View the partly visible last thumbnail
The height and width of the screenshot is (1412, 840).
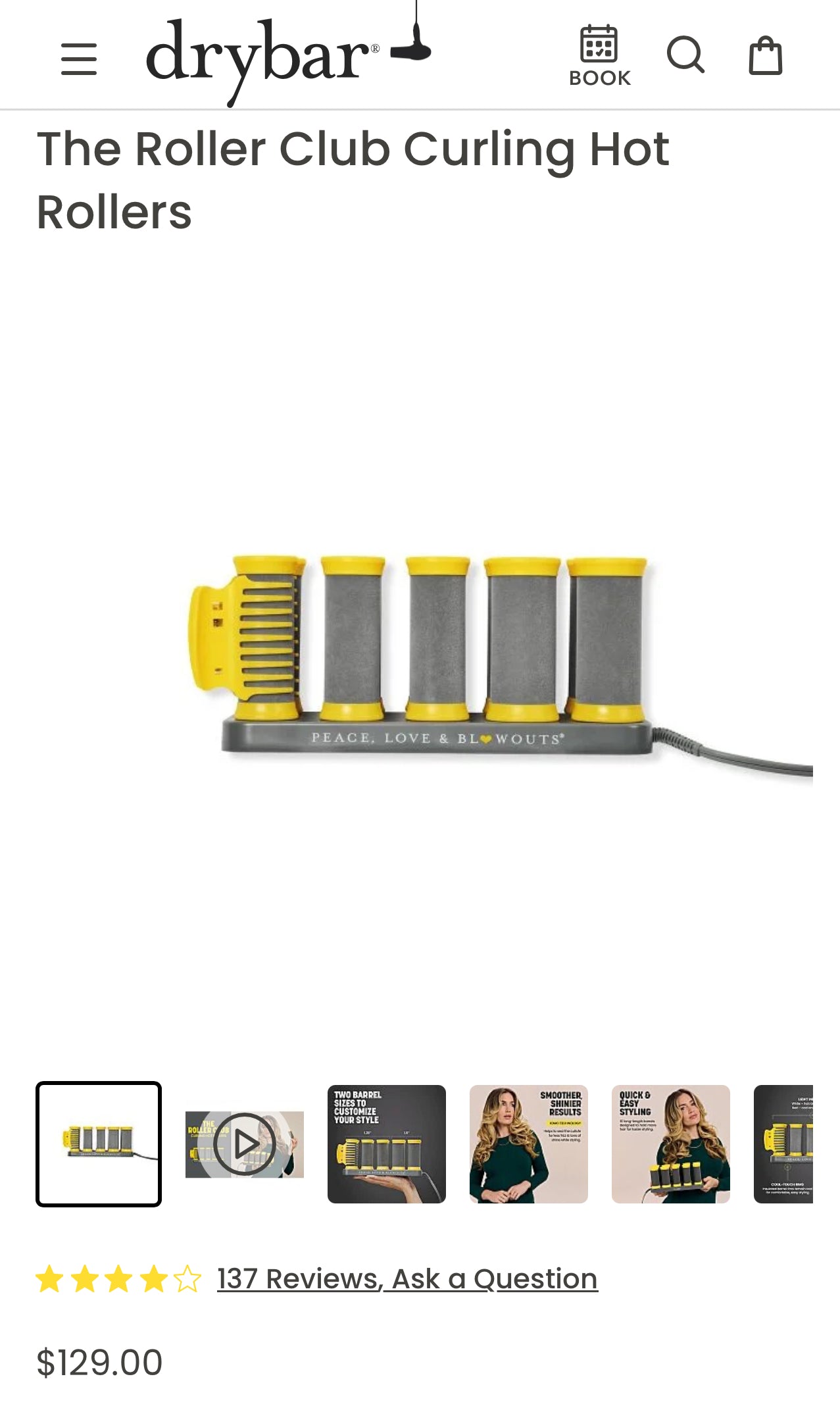pos(783,1144)
